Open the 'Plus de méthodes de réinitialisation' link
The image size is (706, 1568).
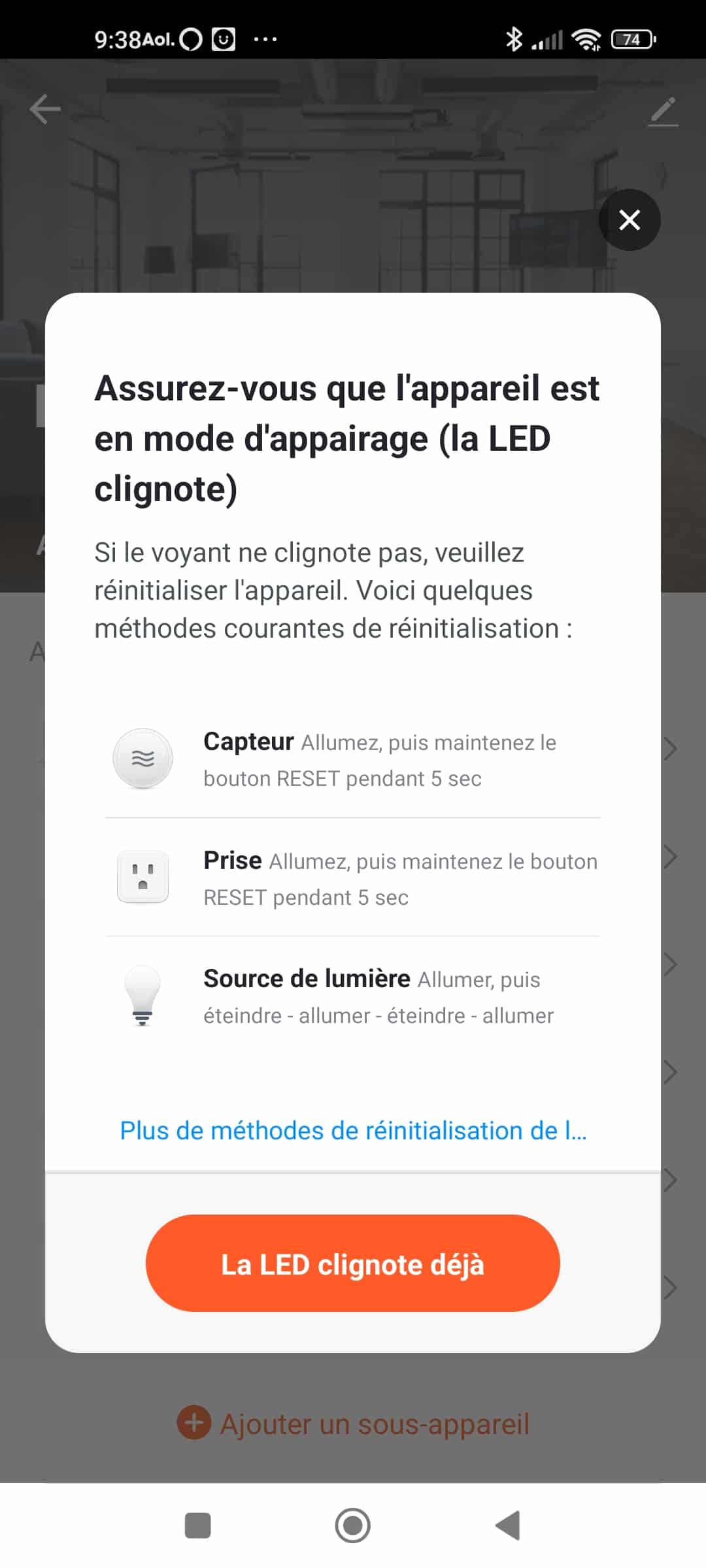(353, 1130)
